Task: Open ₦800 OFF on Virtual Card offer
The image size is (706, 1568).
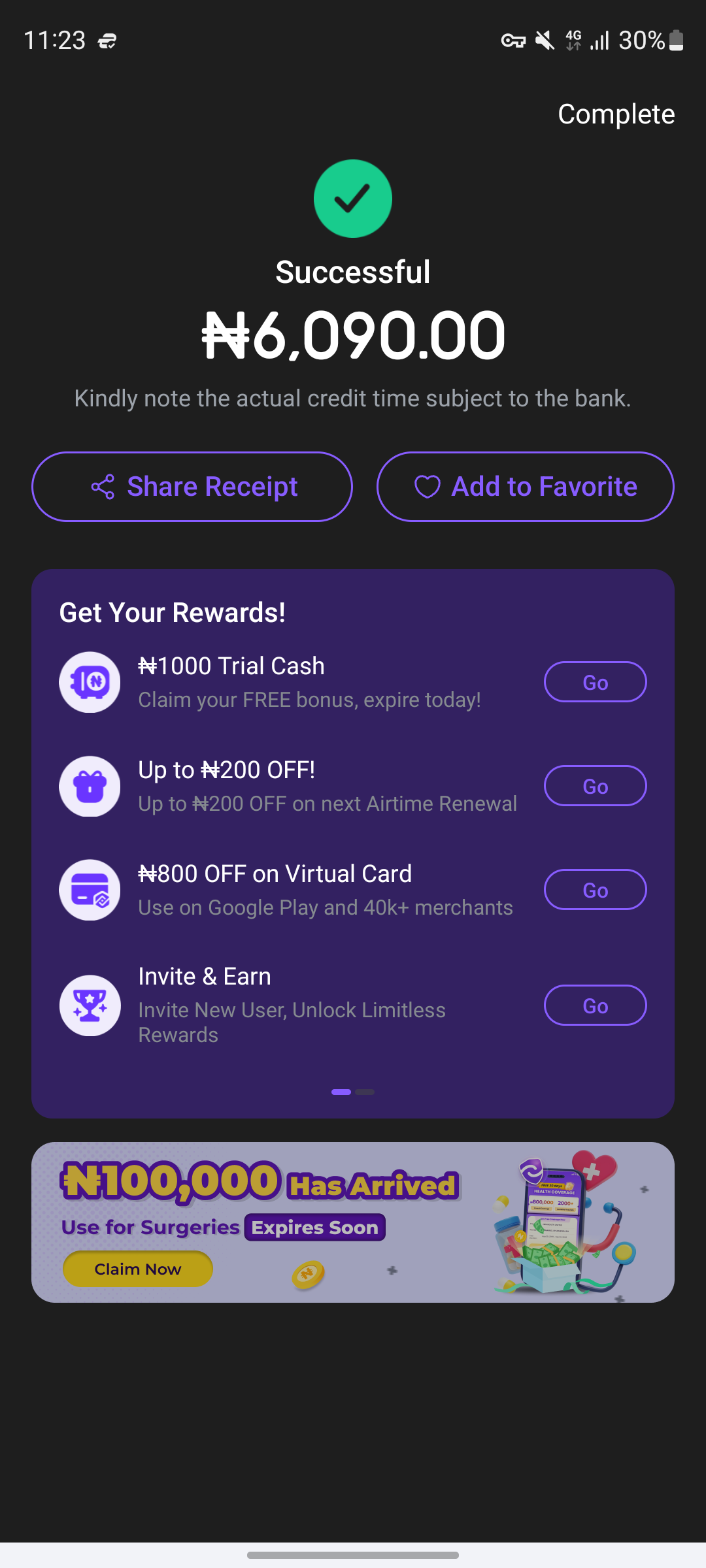Action: point(595,890)
